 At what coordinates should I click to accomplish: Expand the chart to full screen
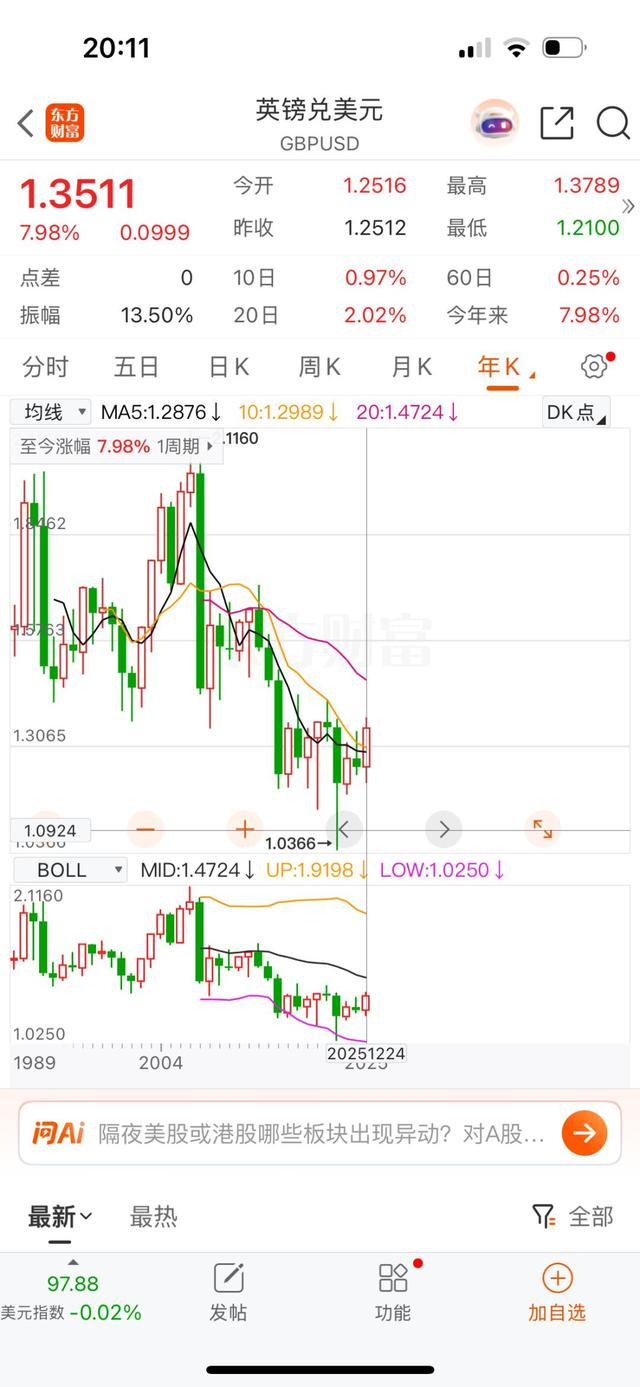click(x=542, y=829)
